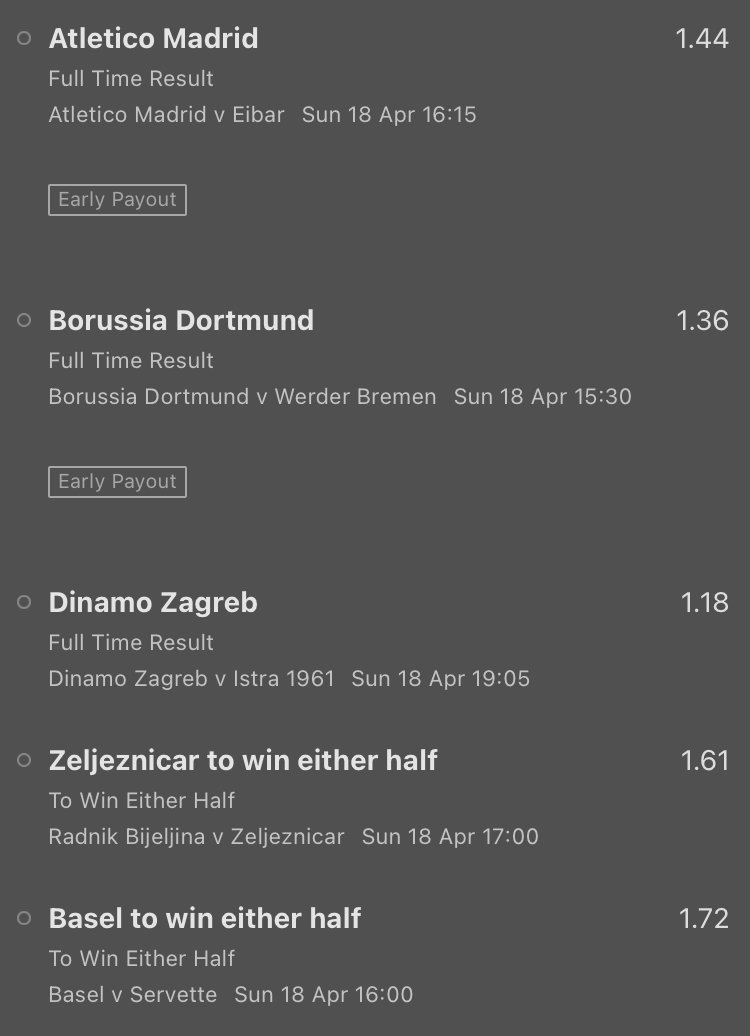The height and width of the screenshot is (1036, 750).
Task: Open Zeljeznicar to win either half selection
Action: coord(243,761)
